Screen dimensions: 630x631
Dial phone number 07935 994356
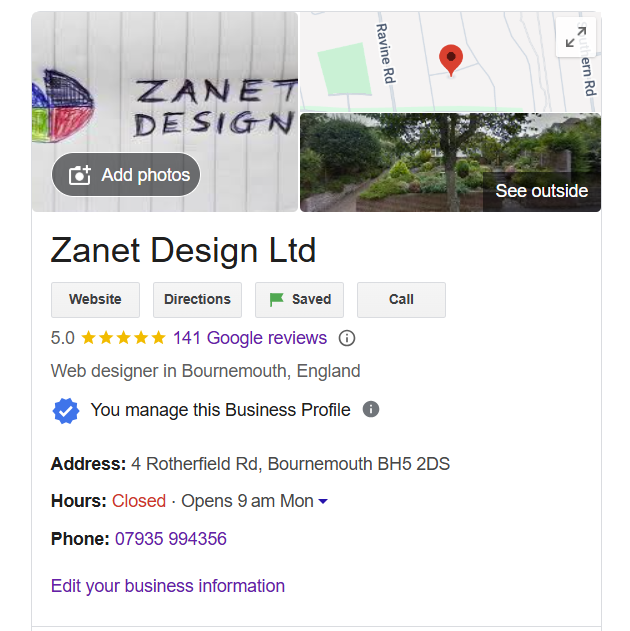click(171, 539)
